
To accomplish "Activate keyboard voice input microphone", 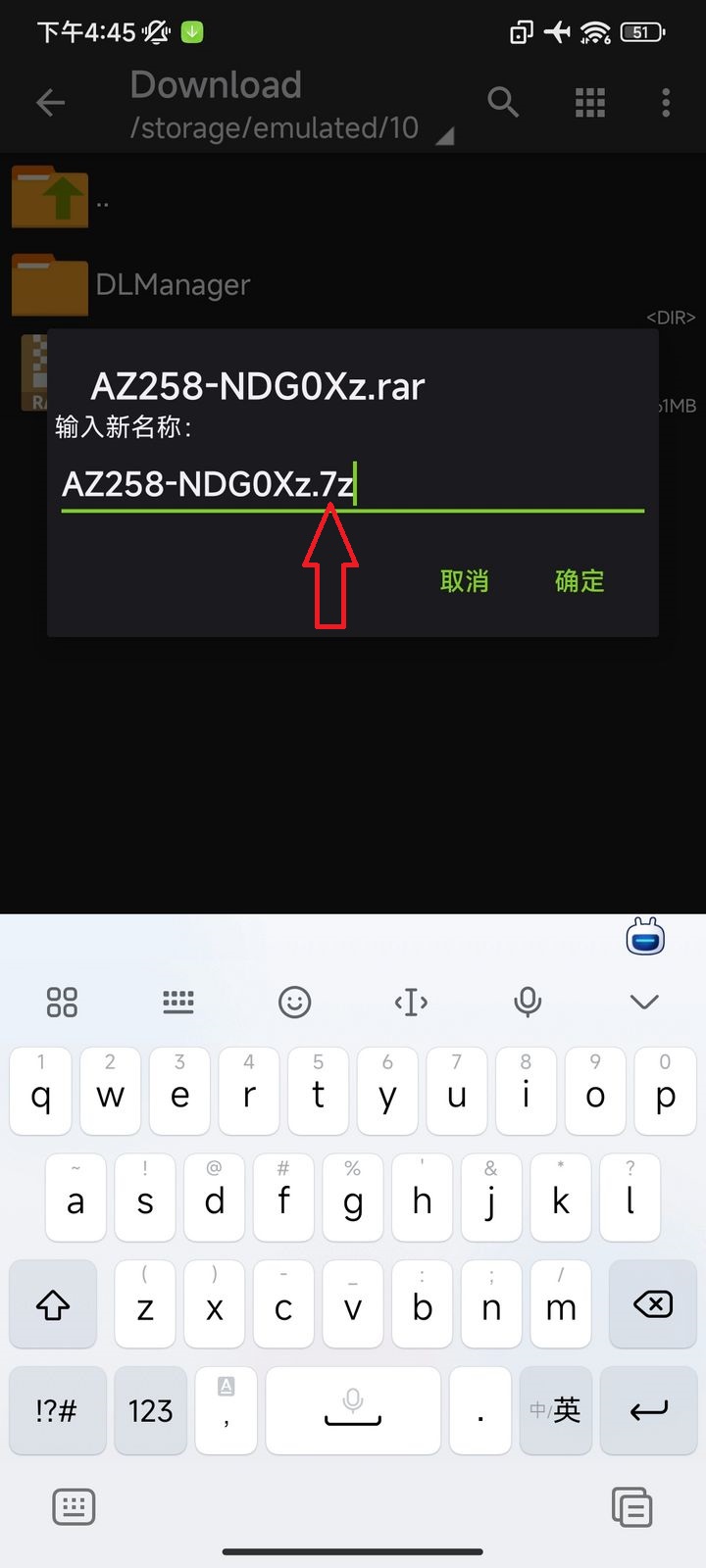I will coord(528,1002).
